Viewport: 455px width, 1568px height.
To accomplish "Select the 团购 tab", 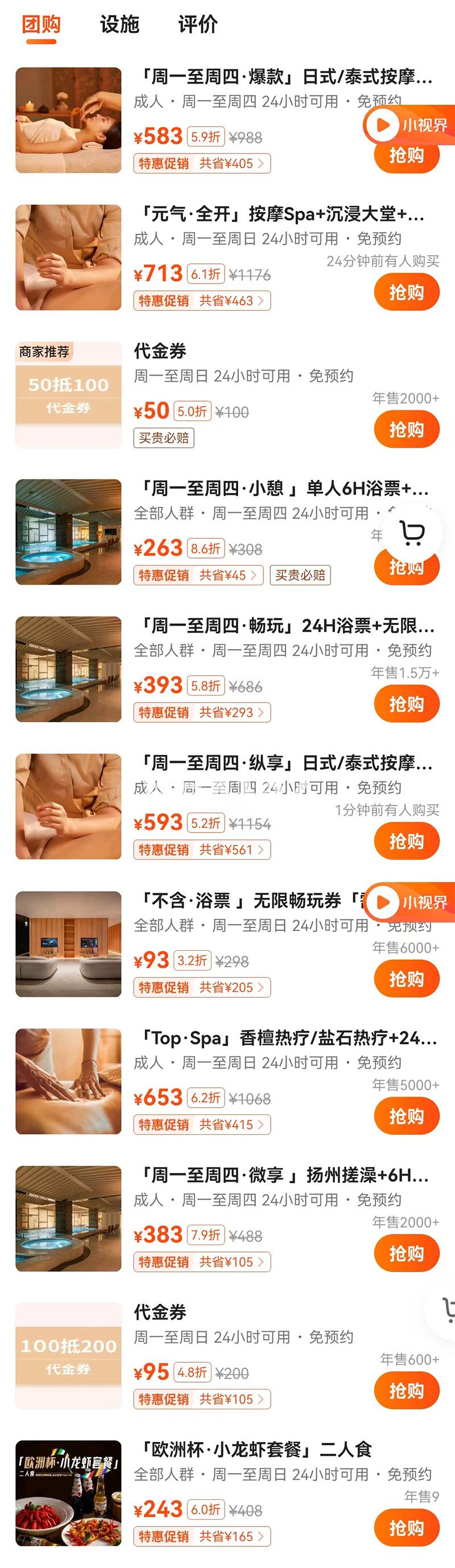I will coord(42,24).
